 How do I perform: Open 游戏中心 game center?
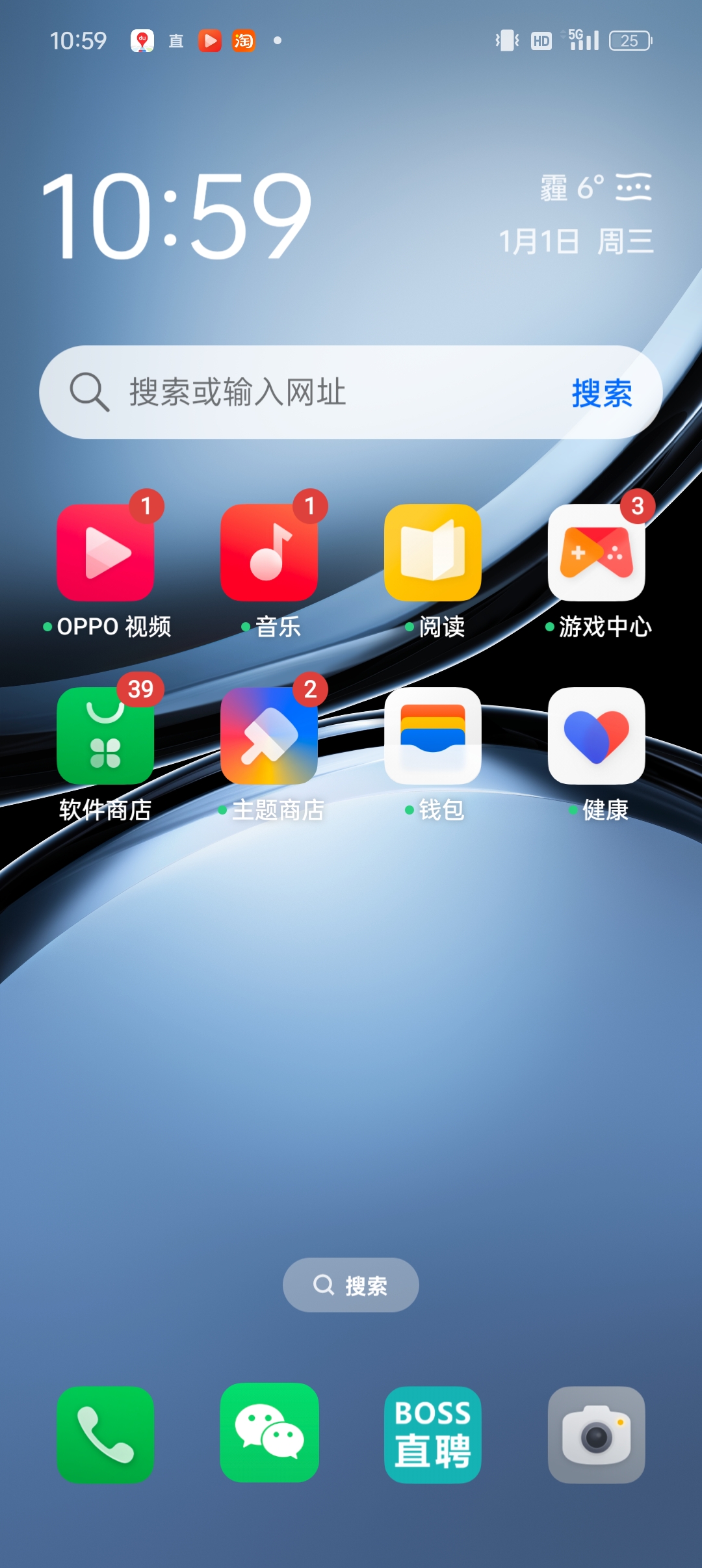597,553
